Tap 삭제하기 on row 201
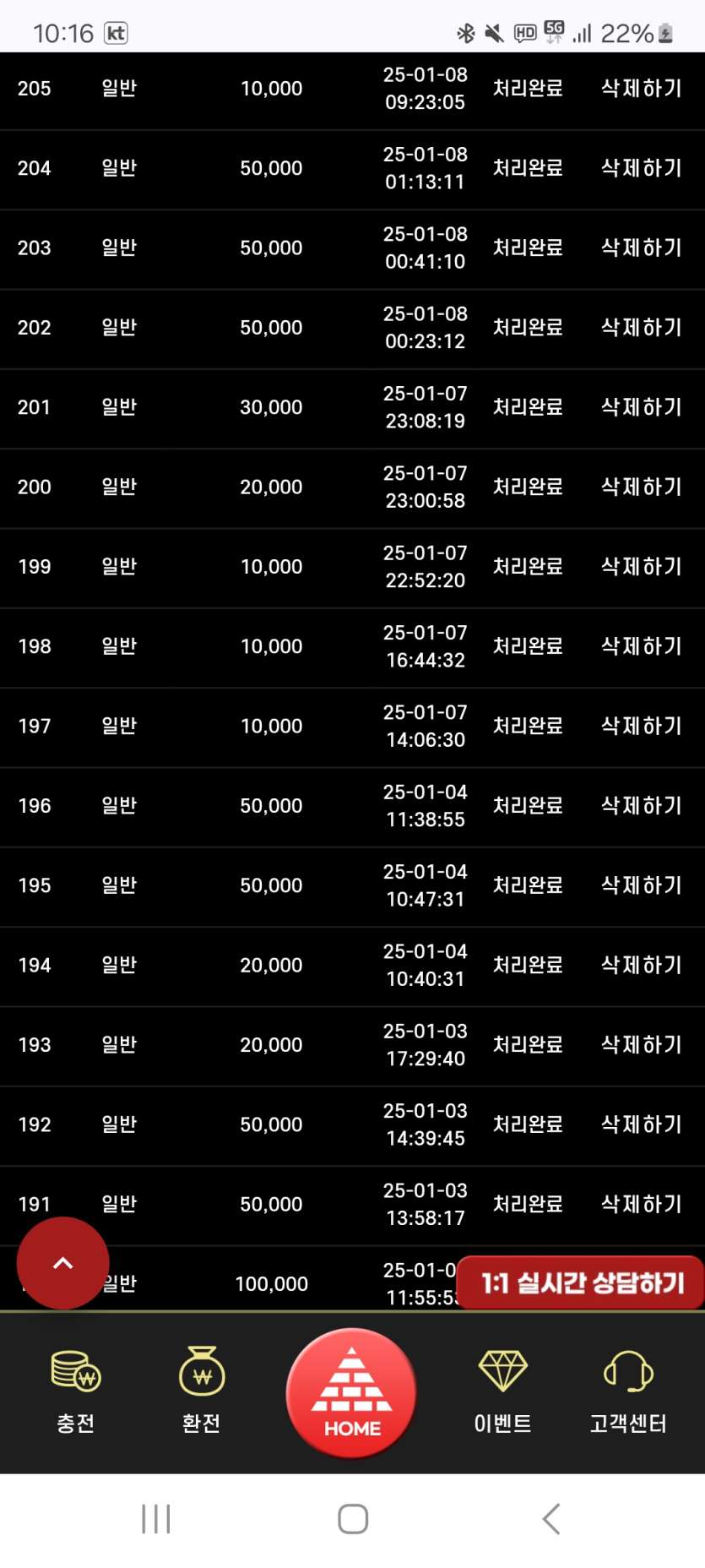Screen dimensions: 705x1568 pos(641,407)
